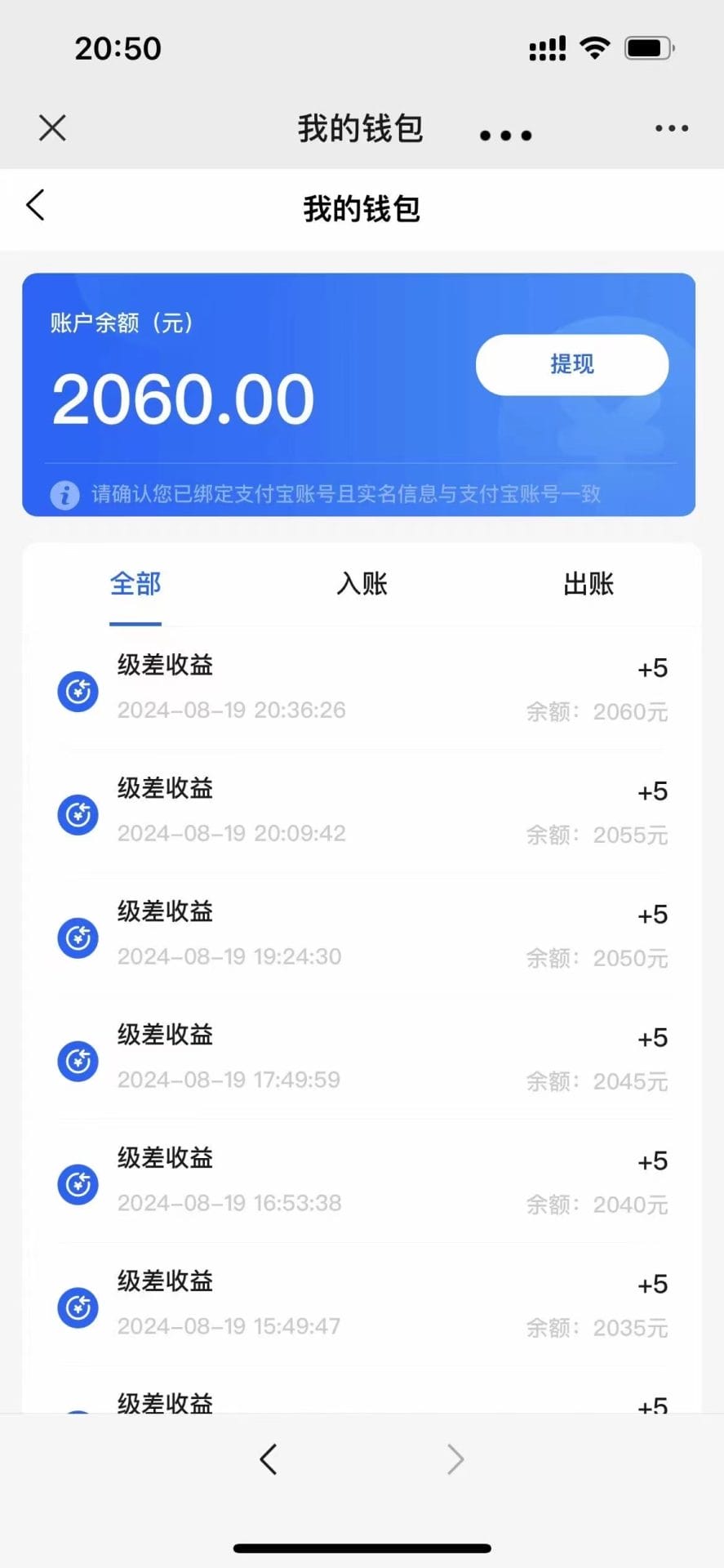Switch to the 出账 tab
Viewport: 724px width, 1568px height.
[589, 584]
